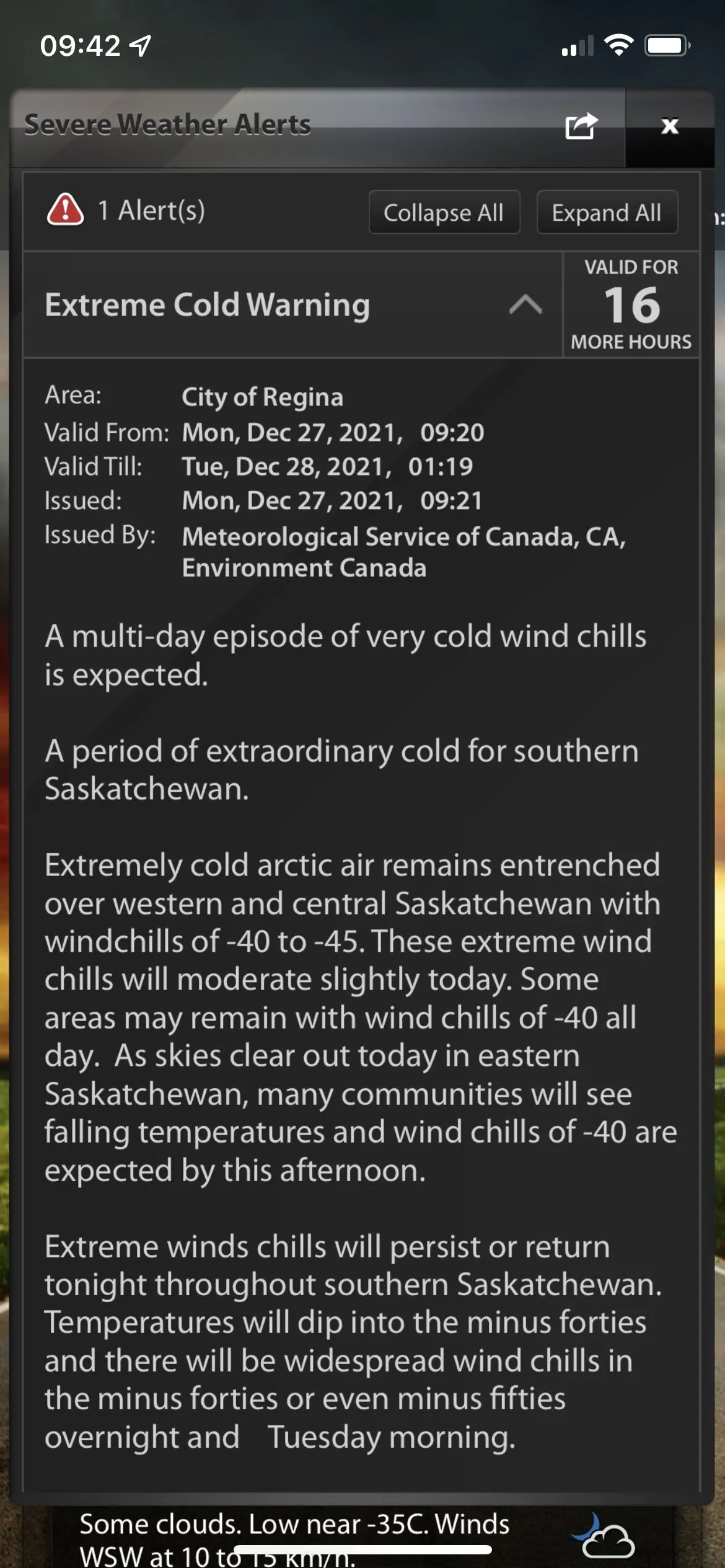Tap the Expand All button
Image resolution: width=725 pixels, height=1568 pixels.
[x=606, y=213]
